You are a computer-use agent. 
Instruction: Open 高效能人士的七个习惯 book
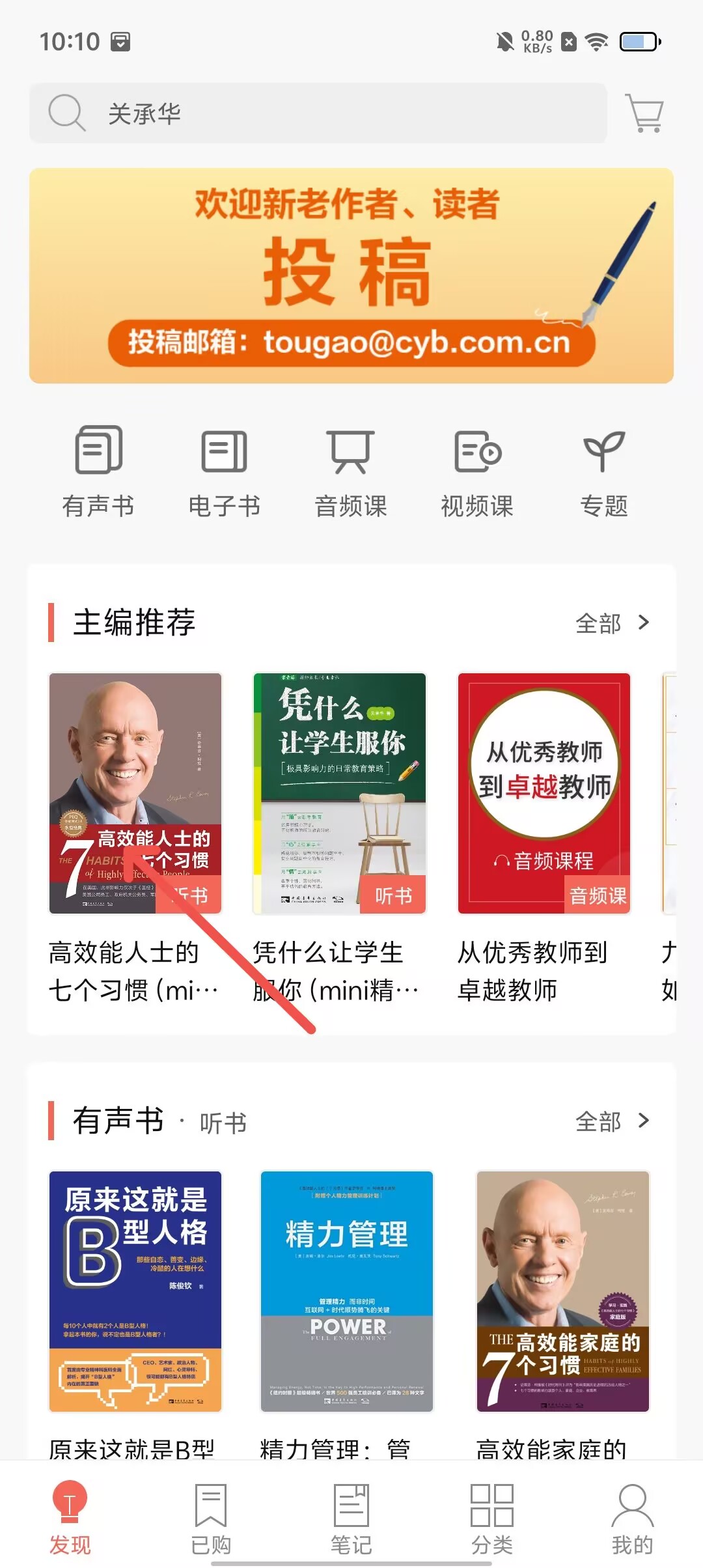pos(135,793)
